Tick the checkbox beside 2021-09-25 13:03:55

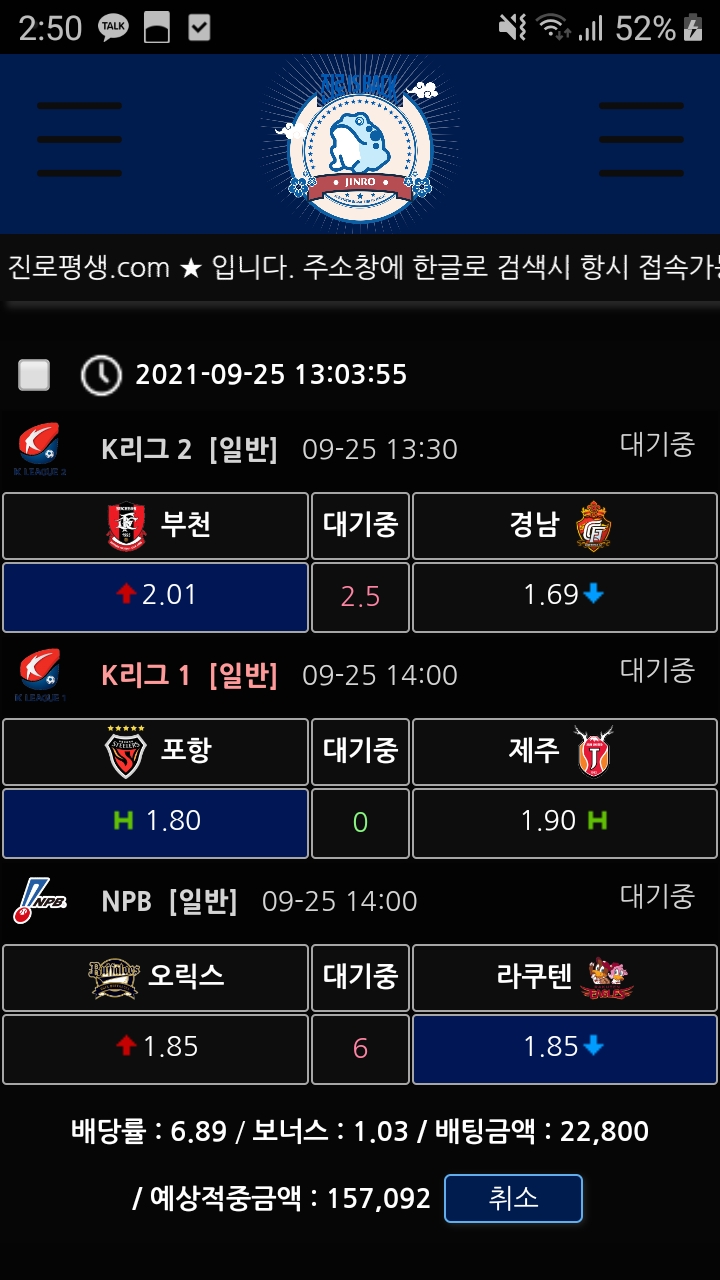[35, 375]
